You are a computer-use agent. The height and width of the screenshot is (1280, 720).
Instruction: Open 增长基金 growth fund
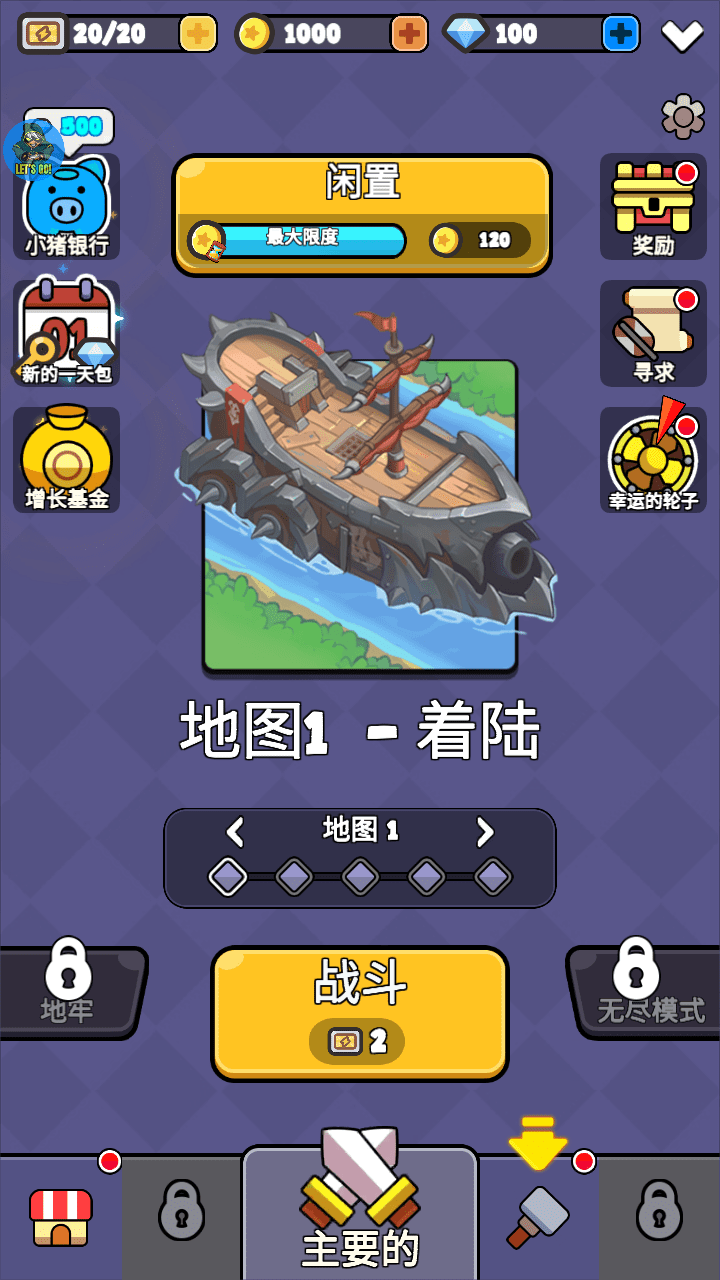pos(66,460)
